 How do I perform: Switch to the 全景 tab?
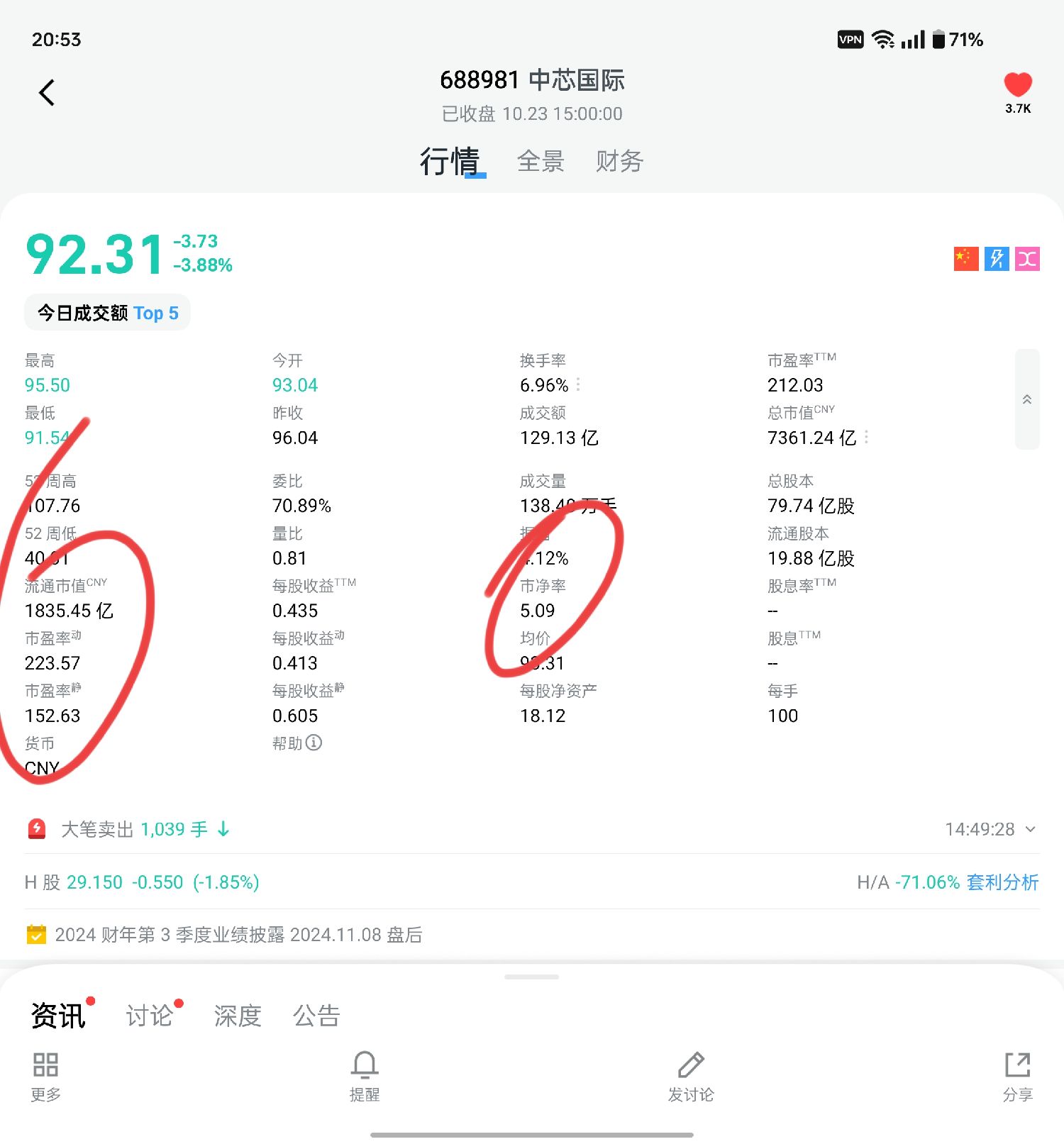tap(541, 162)
